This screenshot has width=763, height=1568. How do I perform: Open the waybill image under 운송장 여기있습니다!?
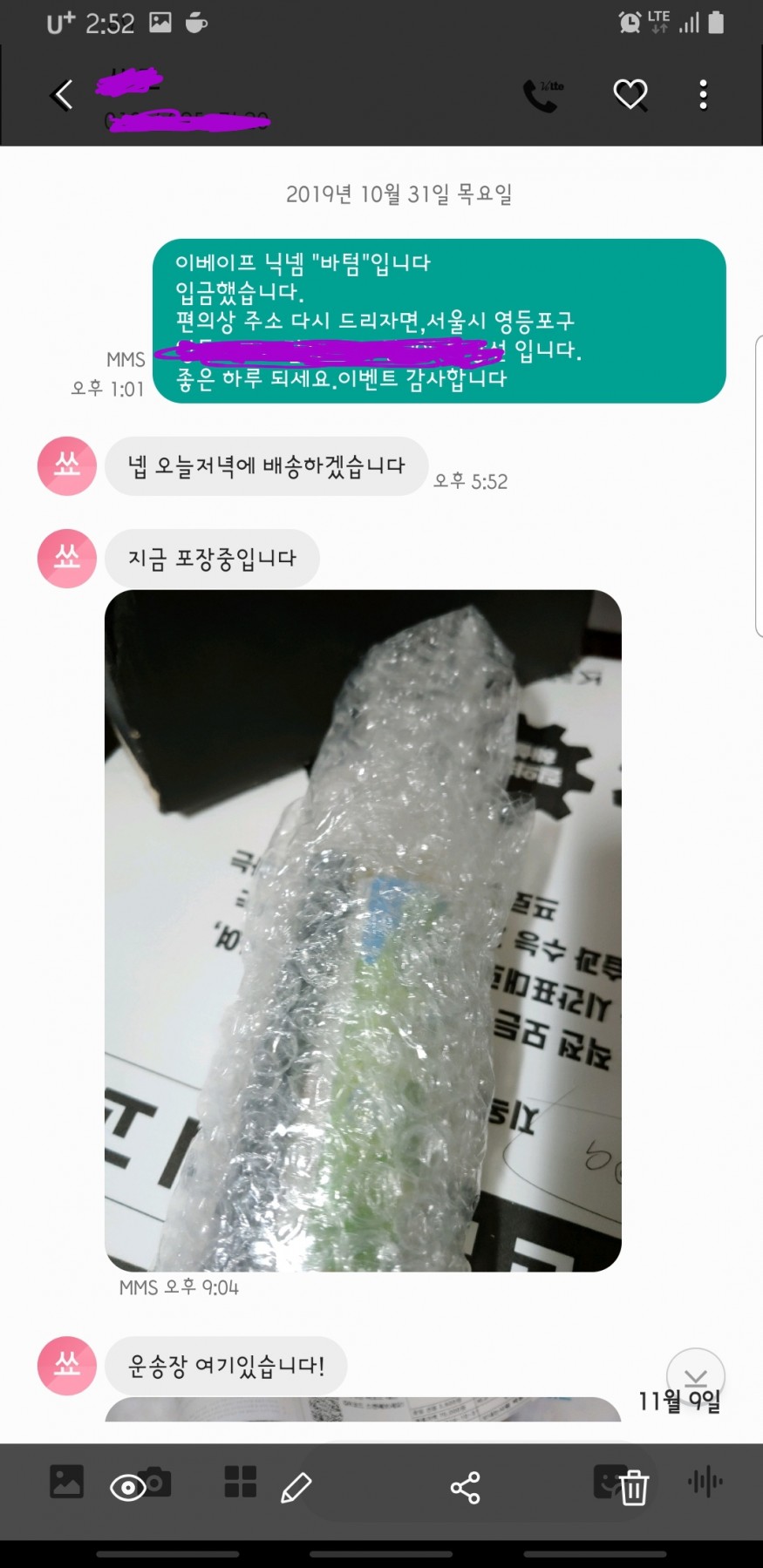(x=363, y=1408)
